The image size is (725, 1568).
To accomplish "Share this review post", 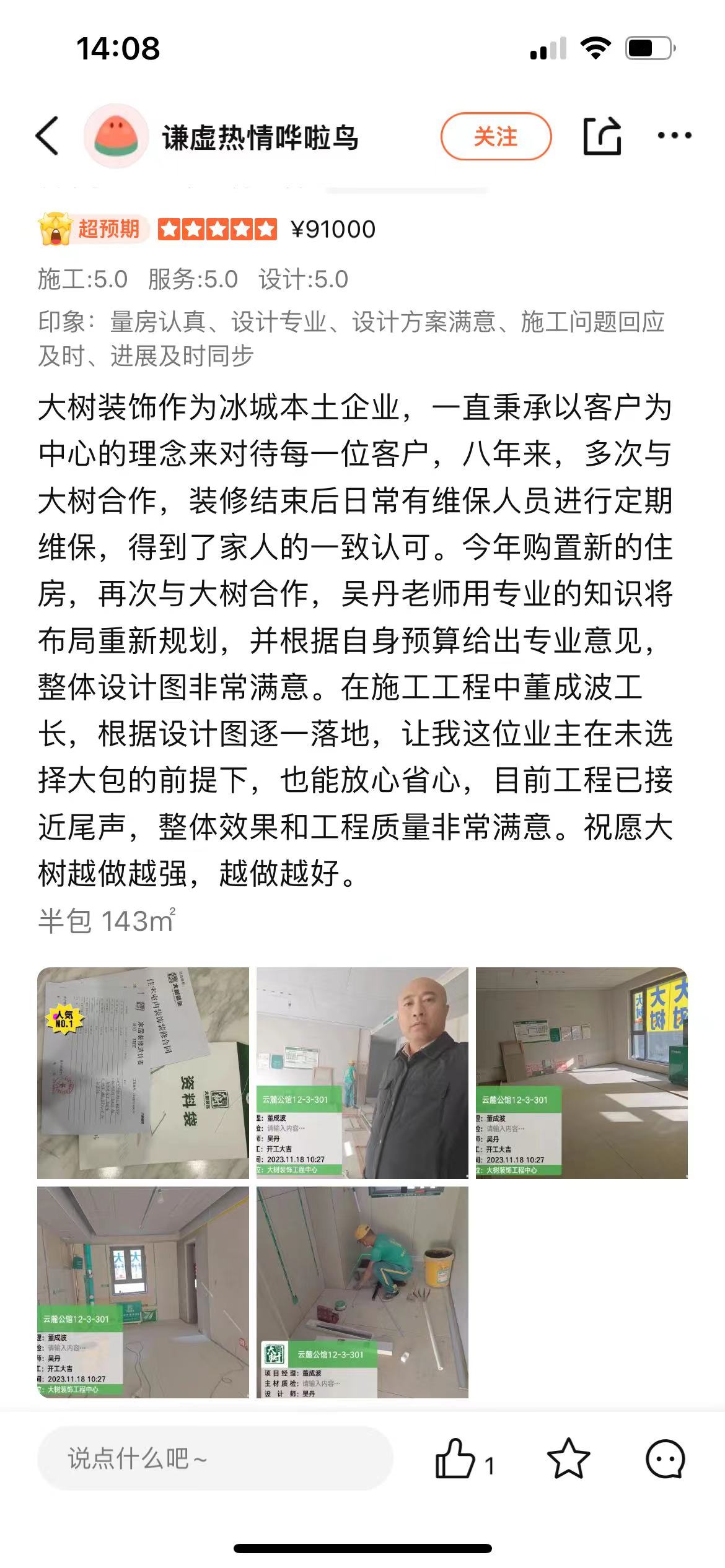I will click(602, 136).
